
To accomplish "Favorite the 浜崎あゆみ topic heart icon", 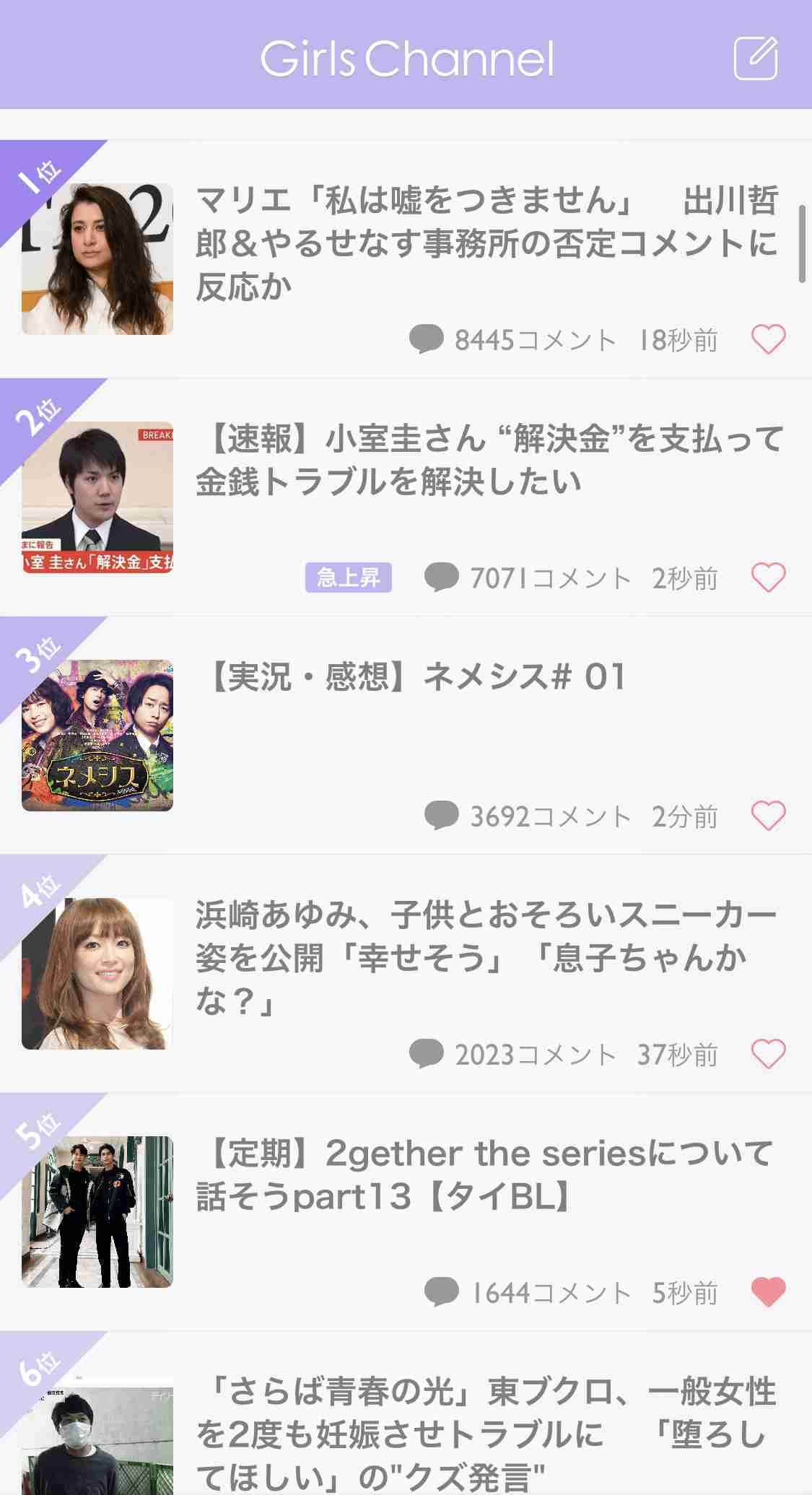I will (768, 1054).
